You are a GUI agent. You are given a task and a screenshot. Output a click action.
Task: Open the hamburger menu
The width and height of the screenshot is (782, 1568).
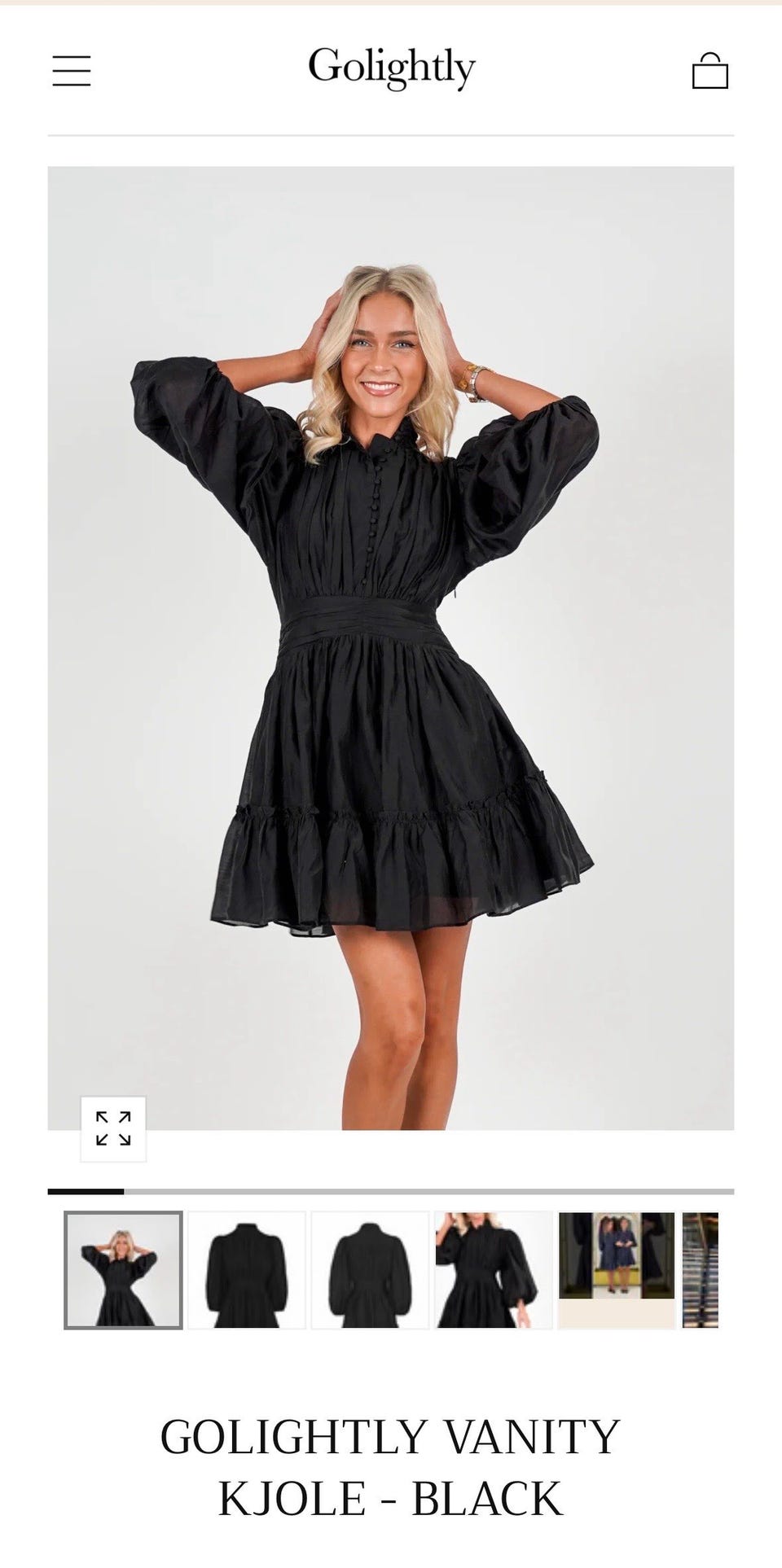(72, 70)
